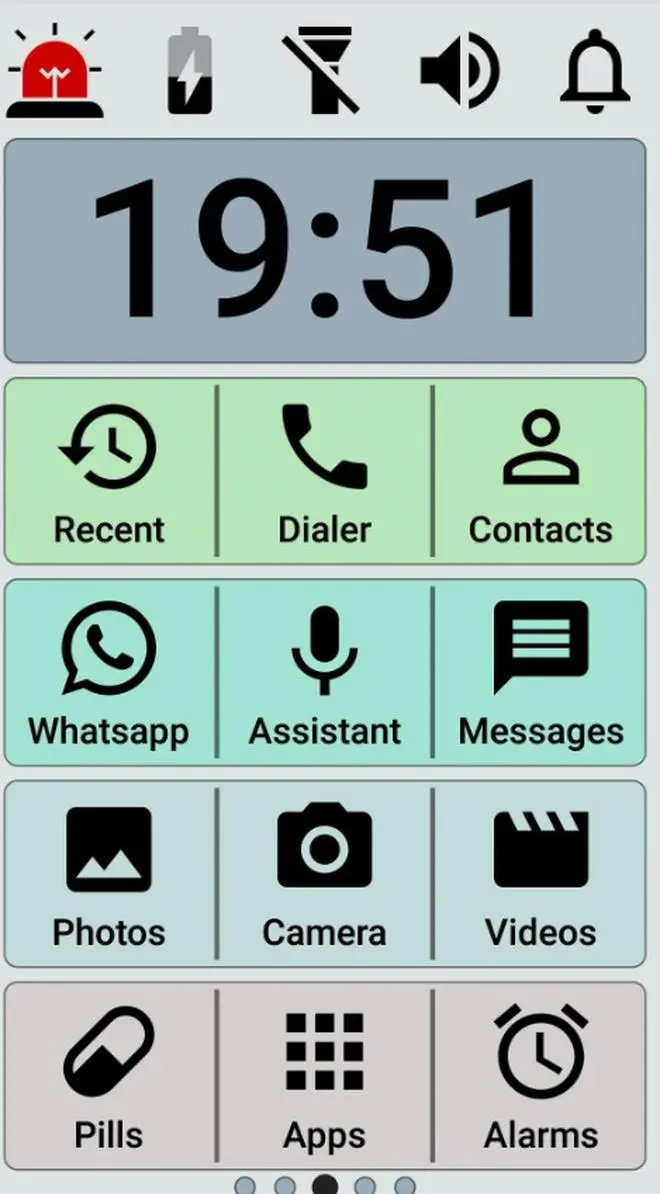Open Videos
This screenshot has width=660, height=1194.
click(540, 874)
